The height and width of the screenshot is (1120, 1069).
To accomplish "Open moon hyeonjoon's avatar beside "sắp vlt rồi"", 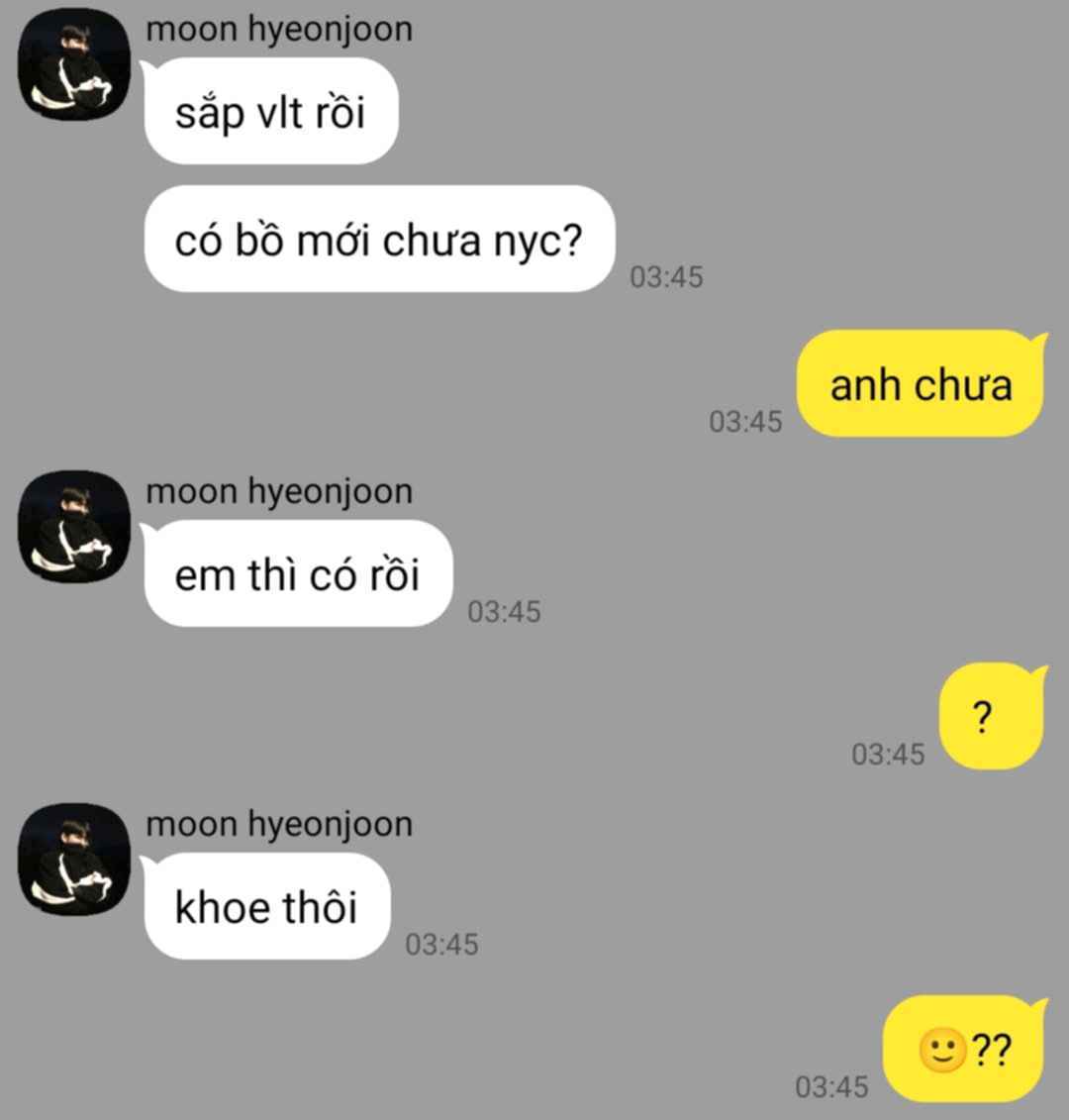I will pyautogui.click(x=75, y=66).
